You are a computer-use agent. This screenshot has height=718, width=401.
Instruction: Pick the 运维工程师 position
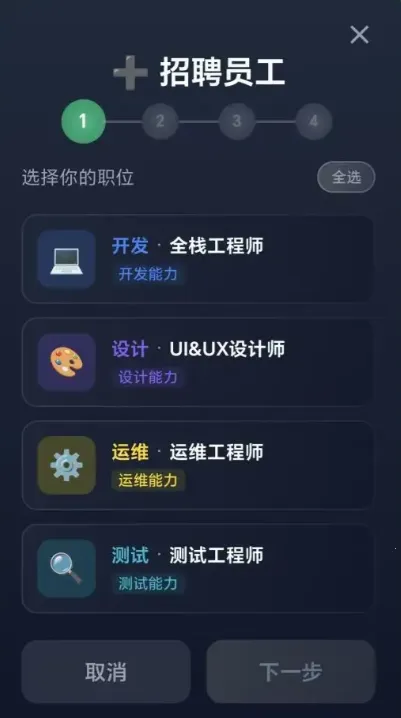(x=197, y=465)
